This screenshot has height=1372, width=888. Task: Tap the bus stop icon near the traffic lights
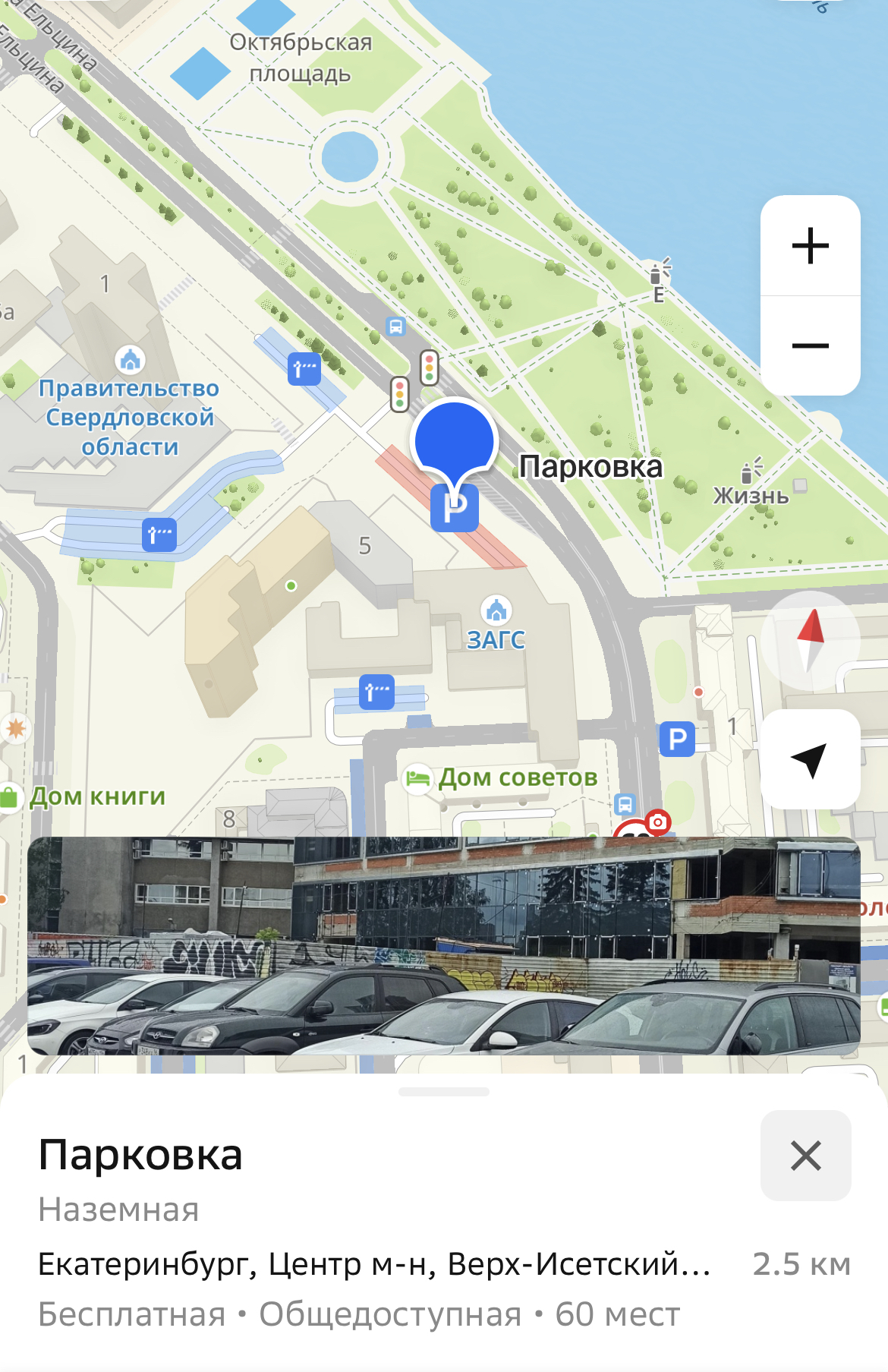(x=395, y=326)
